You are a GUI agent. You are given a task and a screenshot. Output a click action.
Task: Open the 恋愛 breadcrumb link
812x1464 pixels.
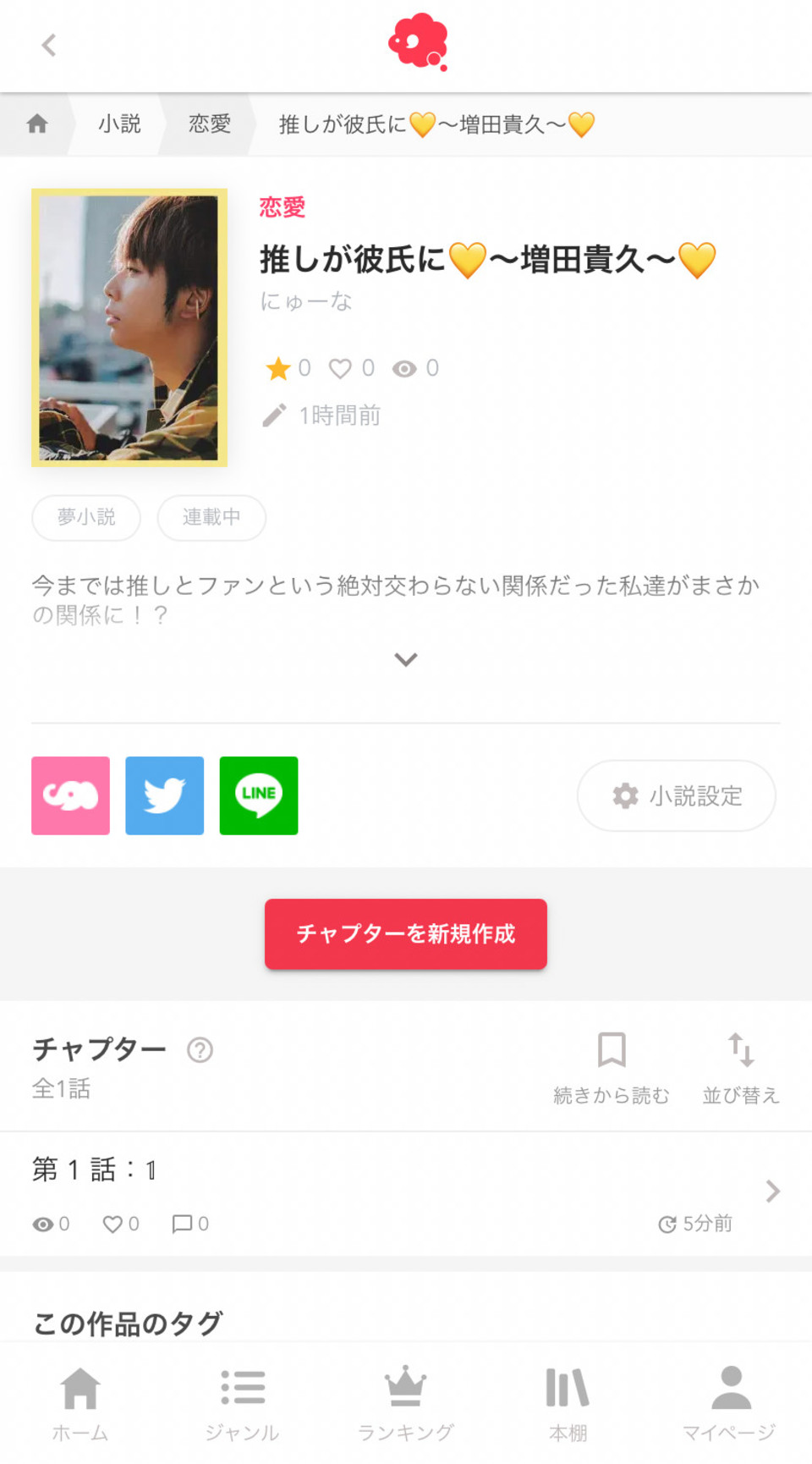click(209, 124)
